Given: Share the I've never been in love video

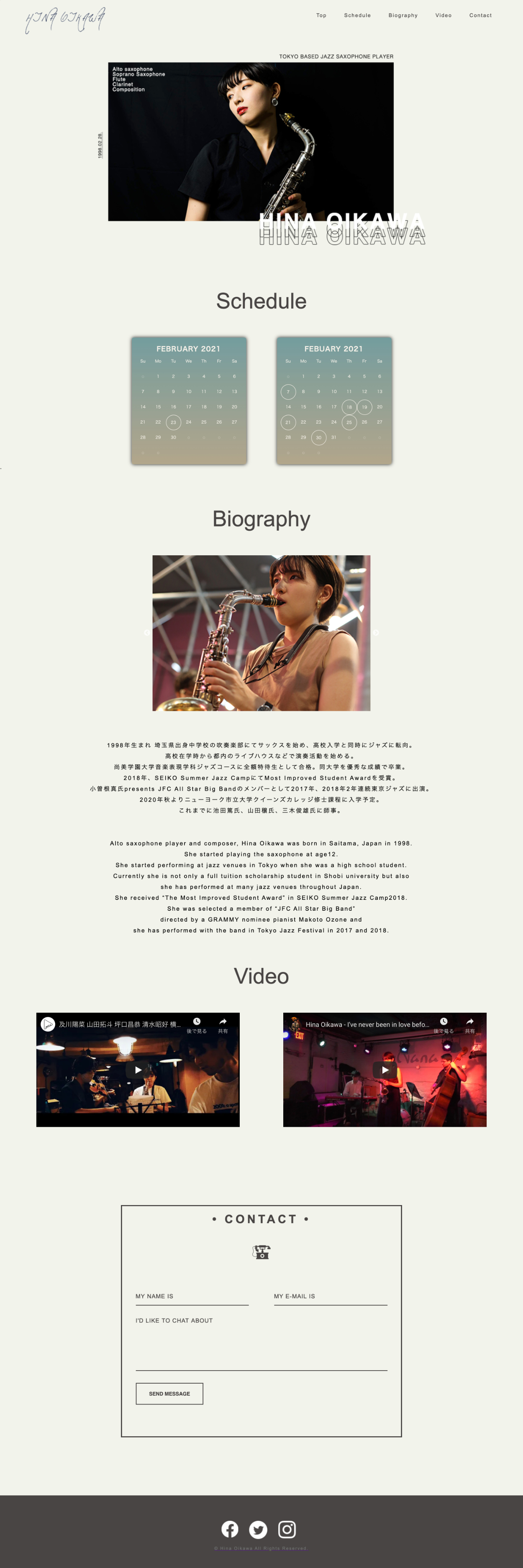Looking at the screenshot, I should (469, 1025).
